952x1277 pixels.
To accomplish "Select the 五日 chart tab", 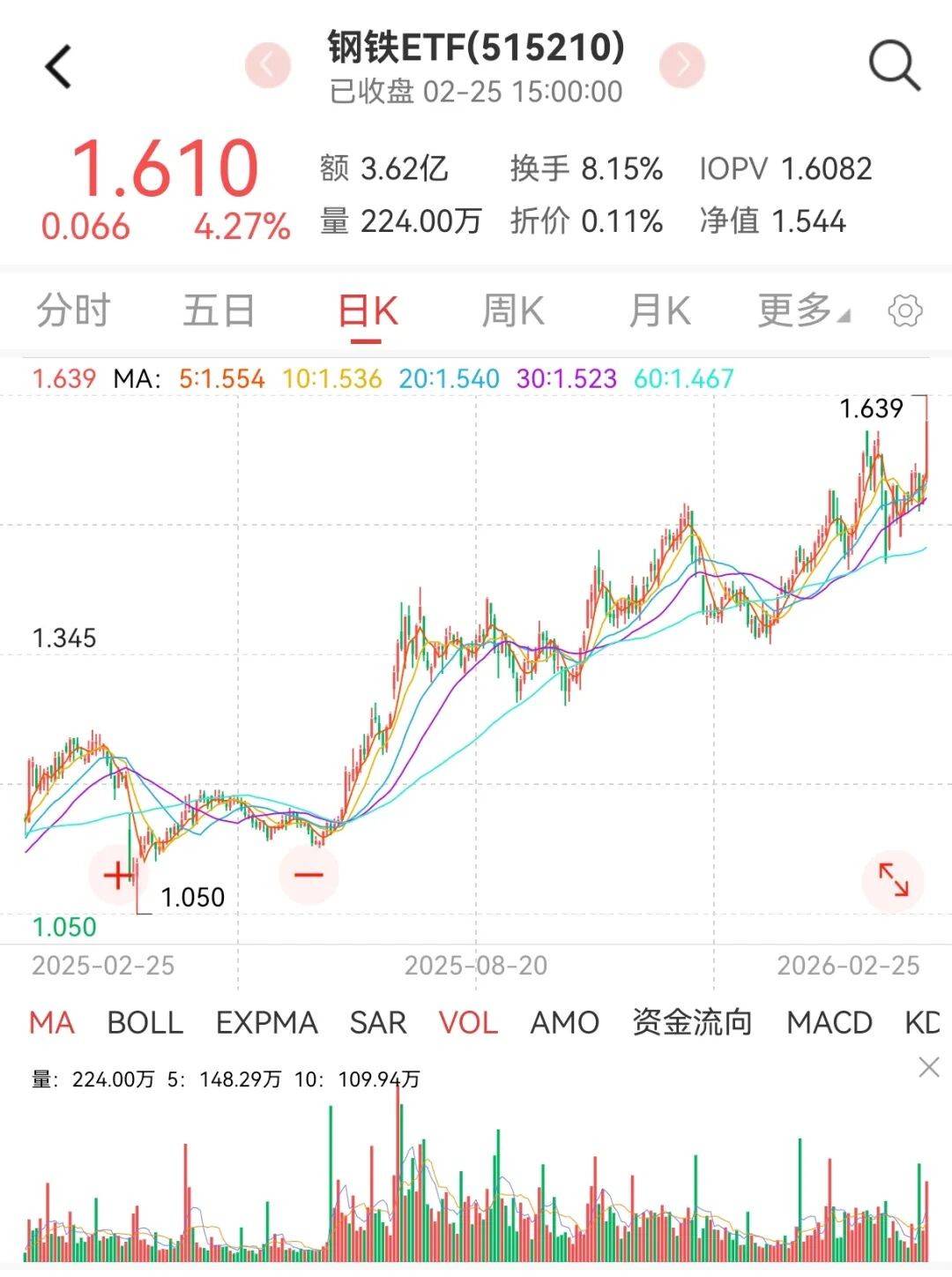I will [x=219, y=311].
